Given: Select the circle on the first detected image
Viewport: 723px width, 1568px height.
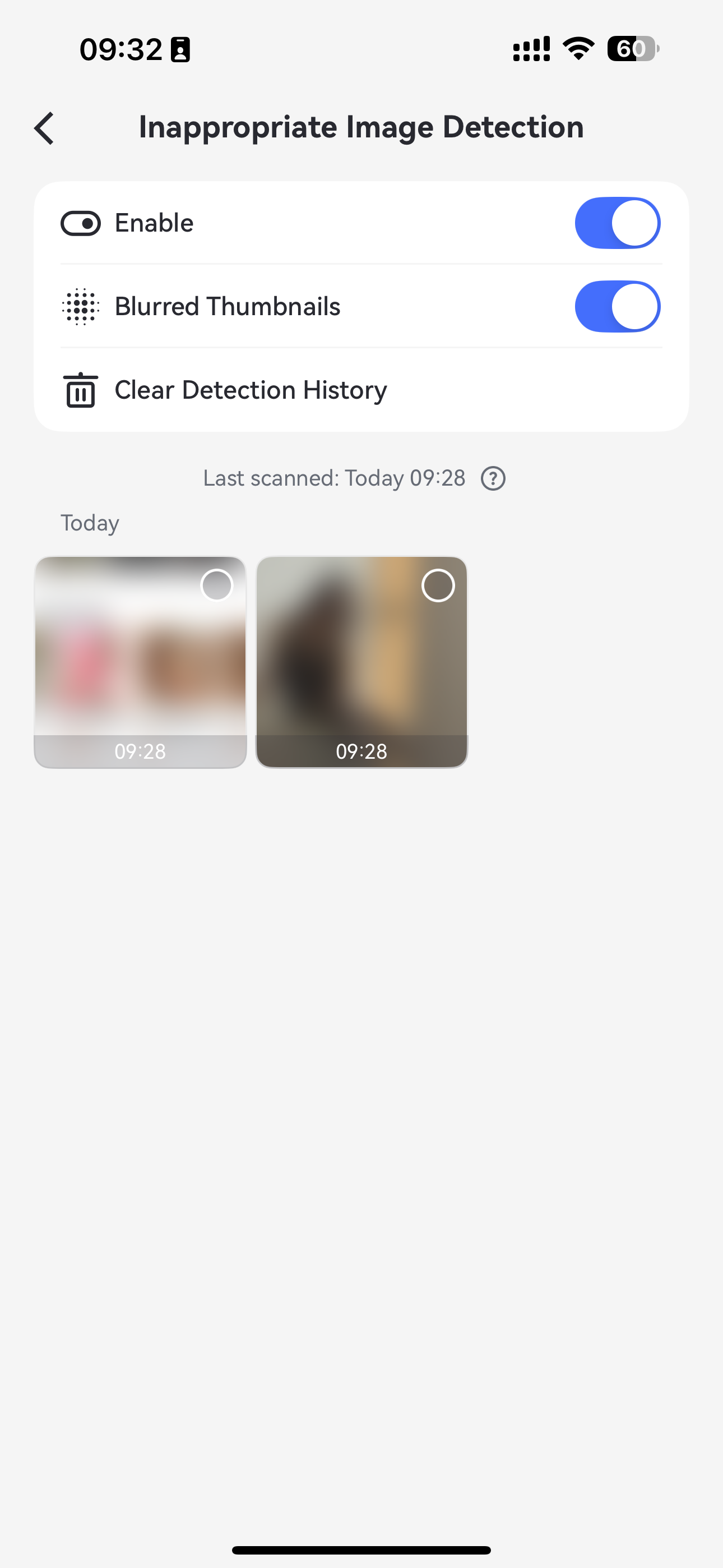Looking at the screenshot, I should coord(217,585).
